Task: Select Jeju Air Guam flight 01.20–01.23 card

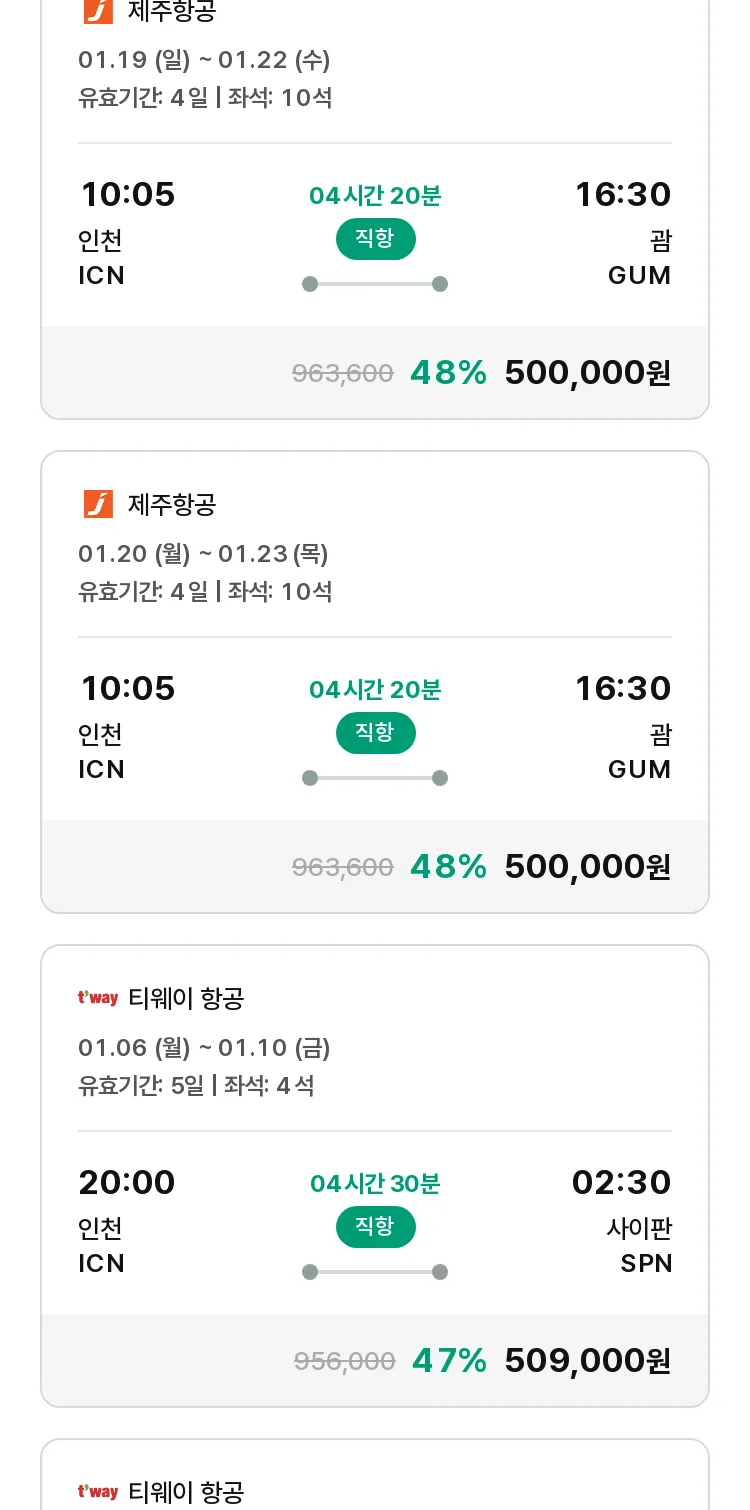Action: 375,682
